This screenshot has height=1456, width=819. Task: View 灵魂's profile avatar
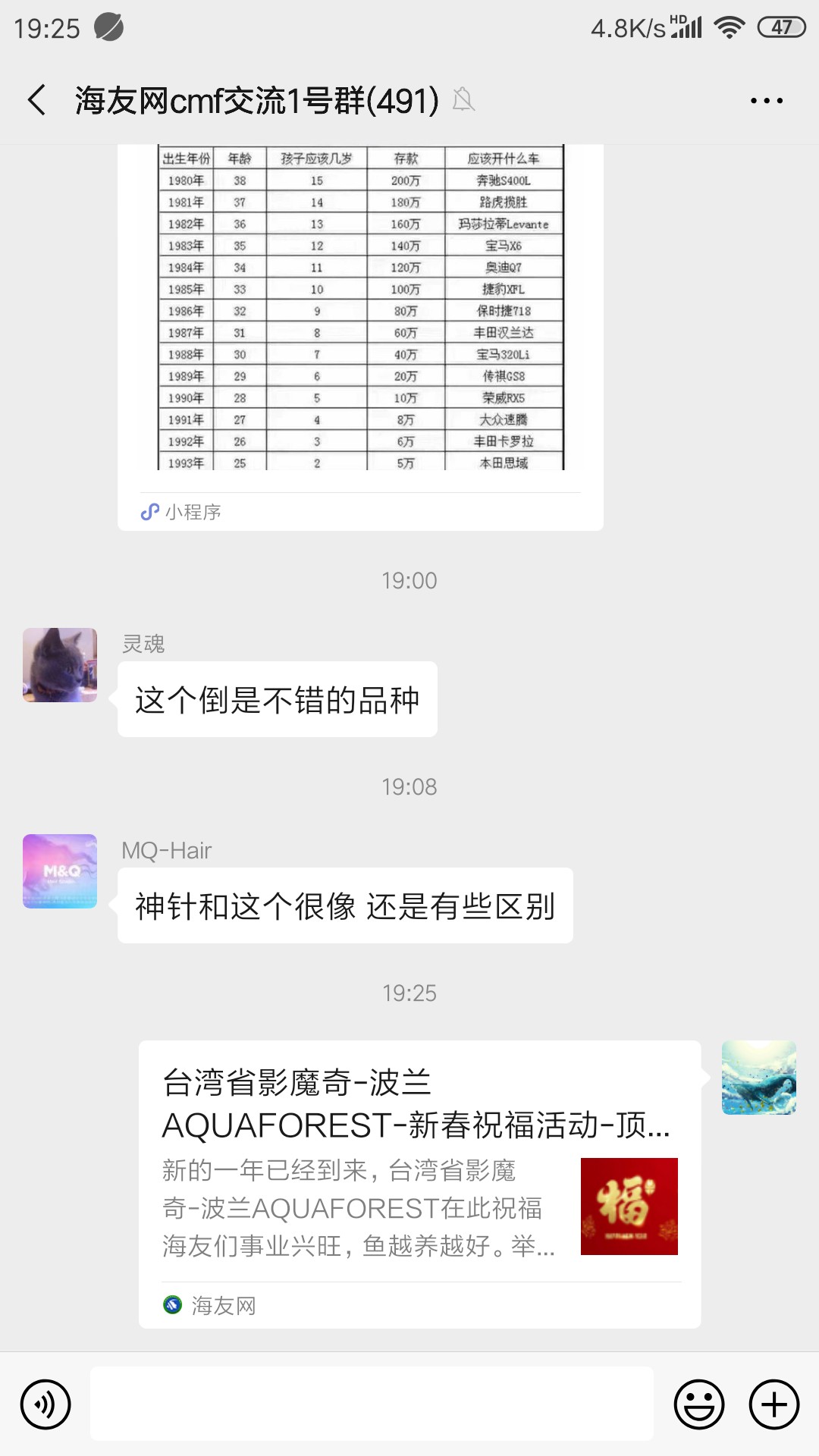[x=60, y=665]
